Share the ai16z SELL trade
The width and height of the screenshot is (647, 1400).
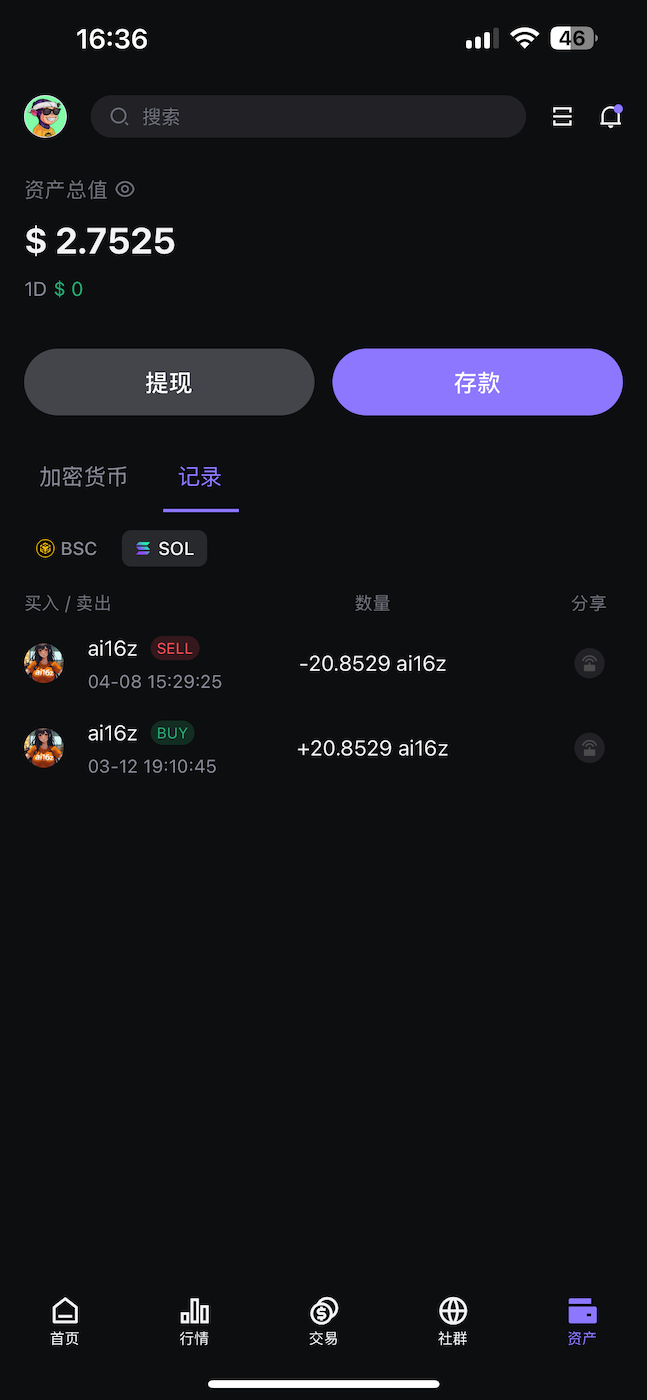[589, 663]
